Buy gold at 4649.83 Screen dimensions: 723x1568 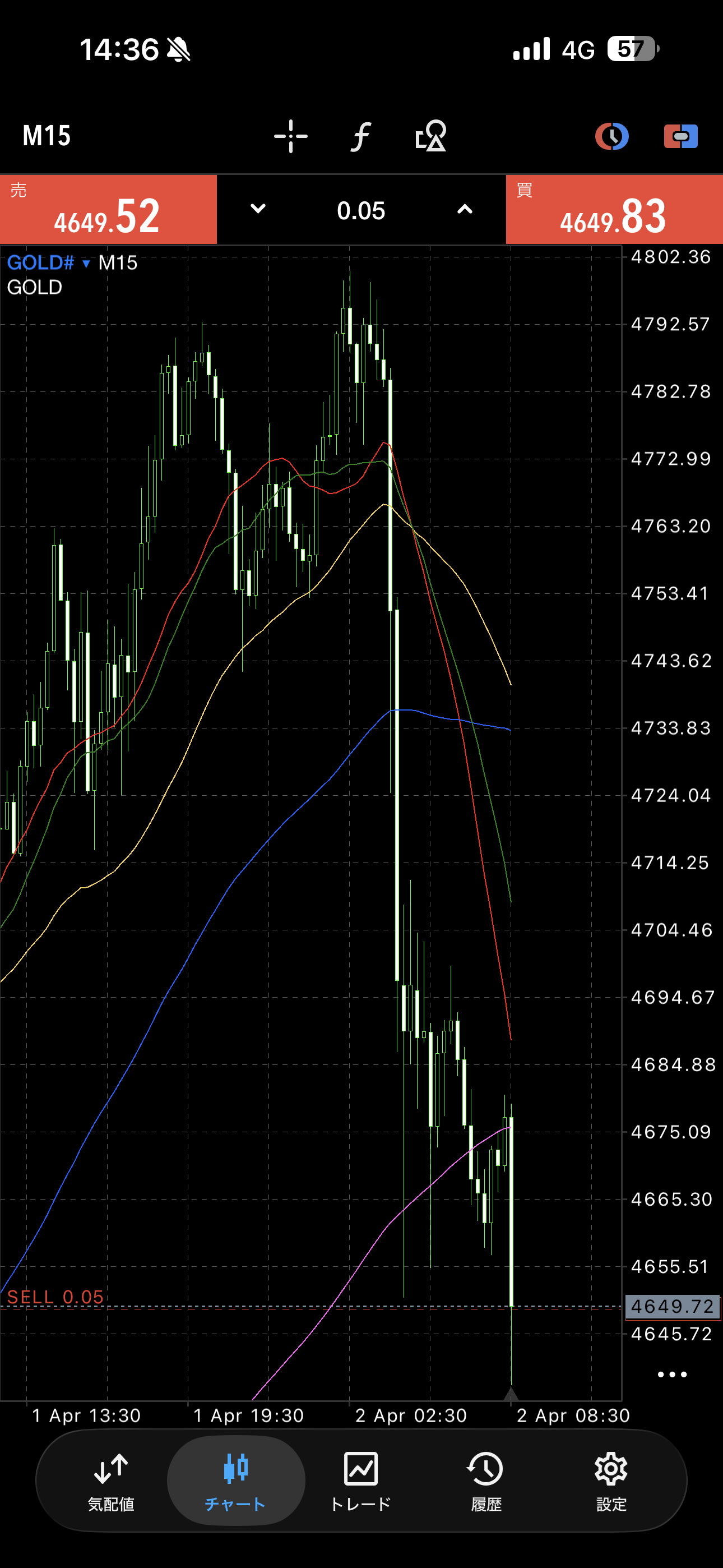click(614, 210)
